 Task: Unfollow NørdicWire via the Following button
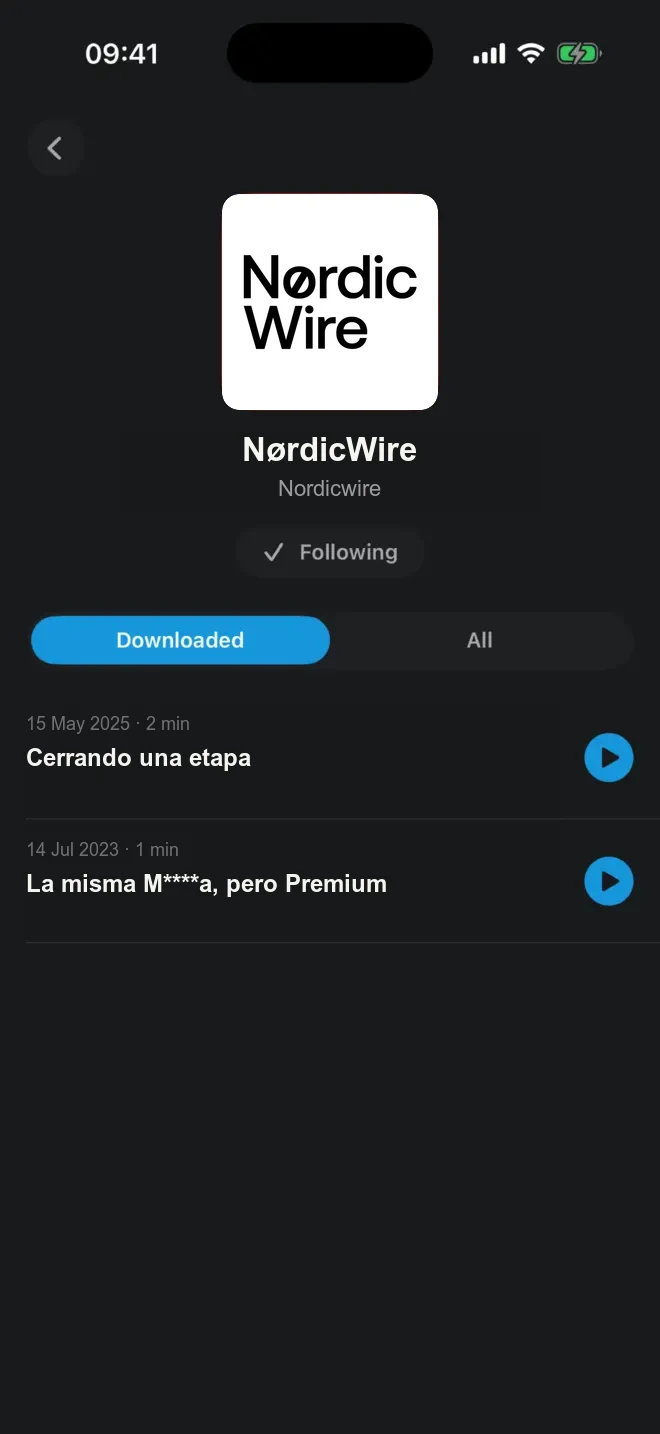(x=330, y=552)
